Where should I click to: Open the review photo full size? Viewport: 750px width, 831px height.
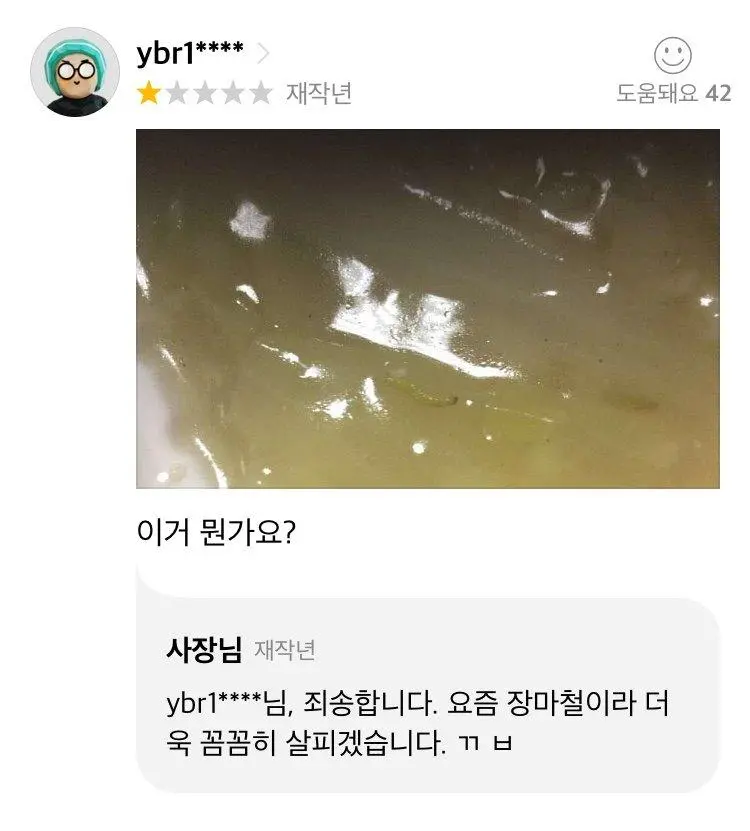coord(427,308)
